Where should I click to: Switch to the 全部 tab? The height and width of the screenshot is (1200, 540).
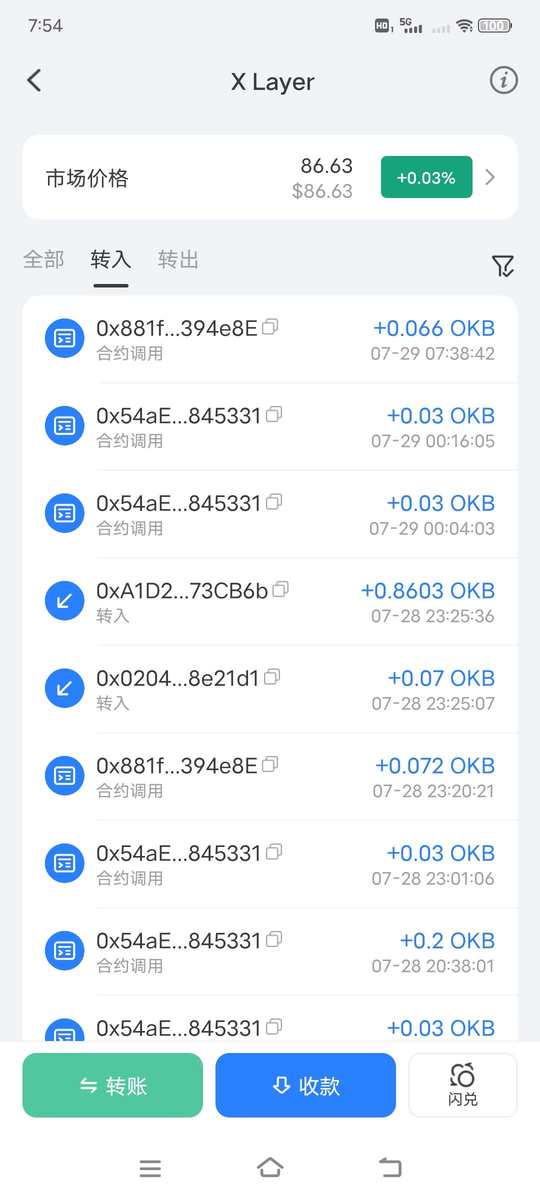(43, 260)
